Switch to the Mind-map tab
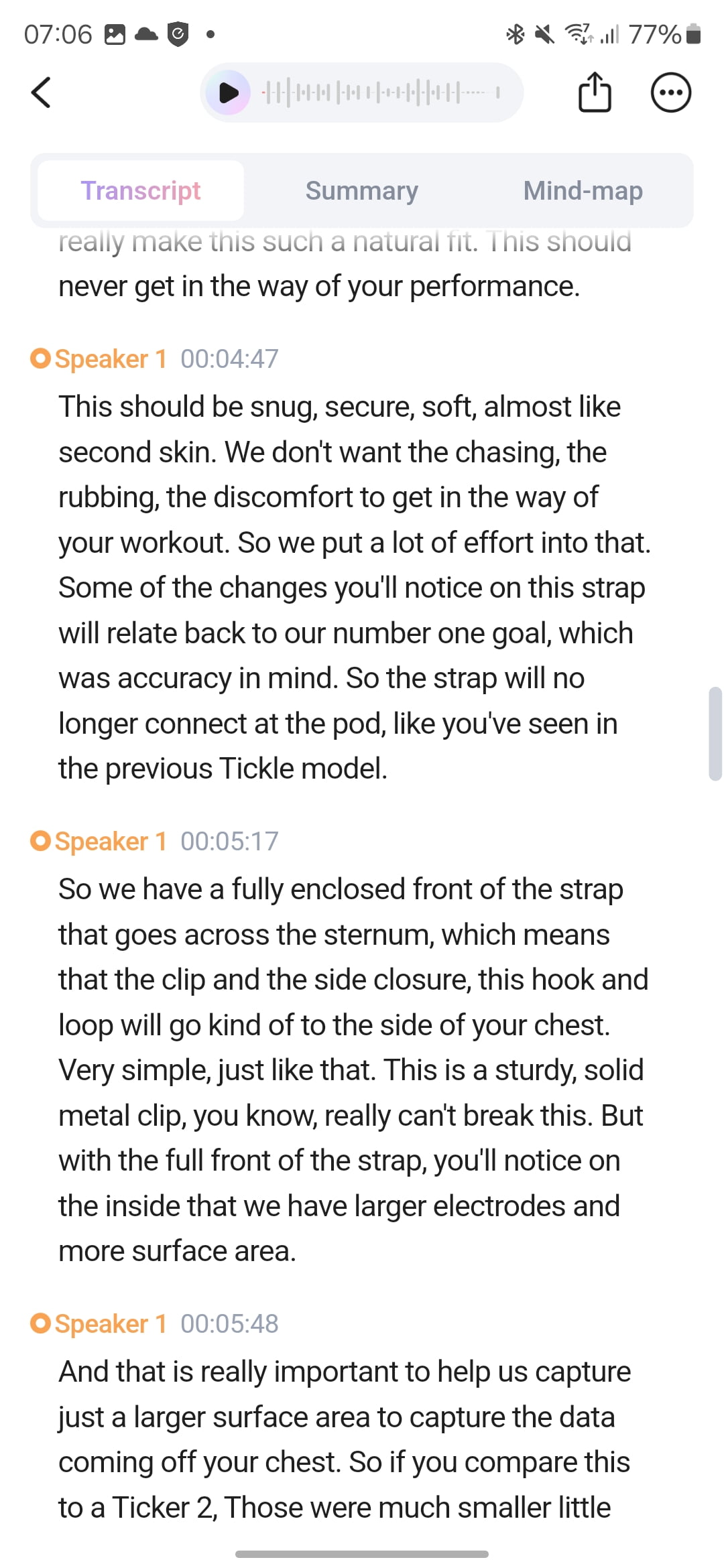Image resolution: width=724 pixels, height=1568 pixels. click(583, 191)
